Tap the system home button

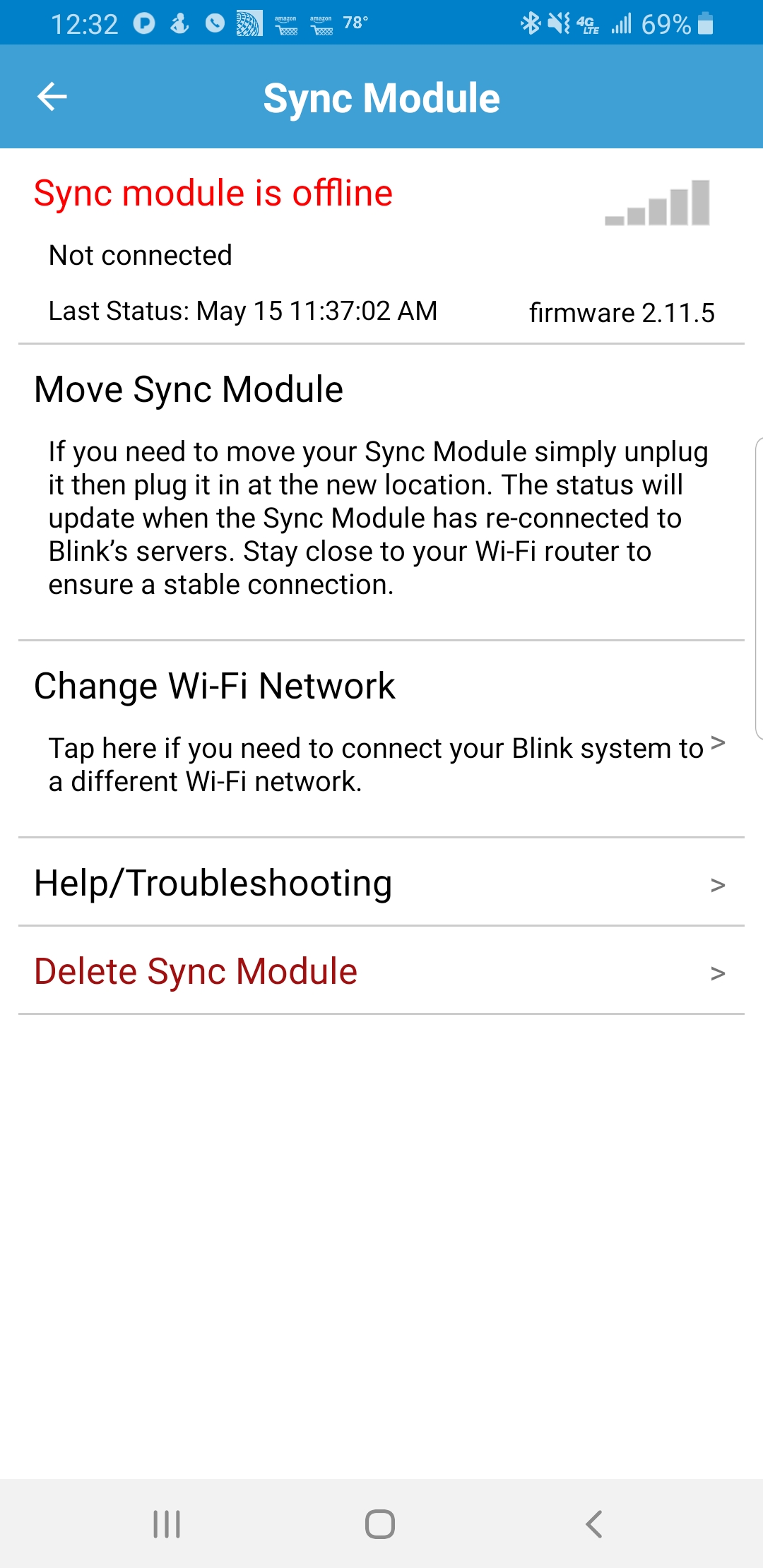point(380,1524)
